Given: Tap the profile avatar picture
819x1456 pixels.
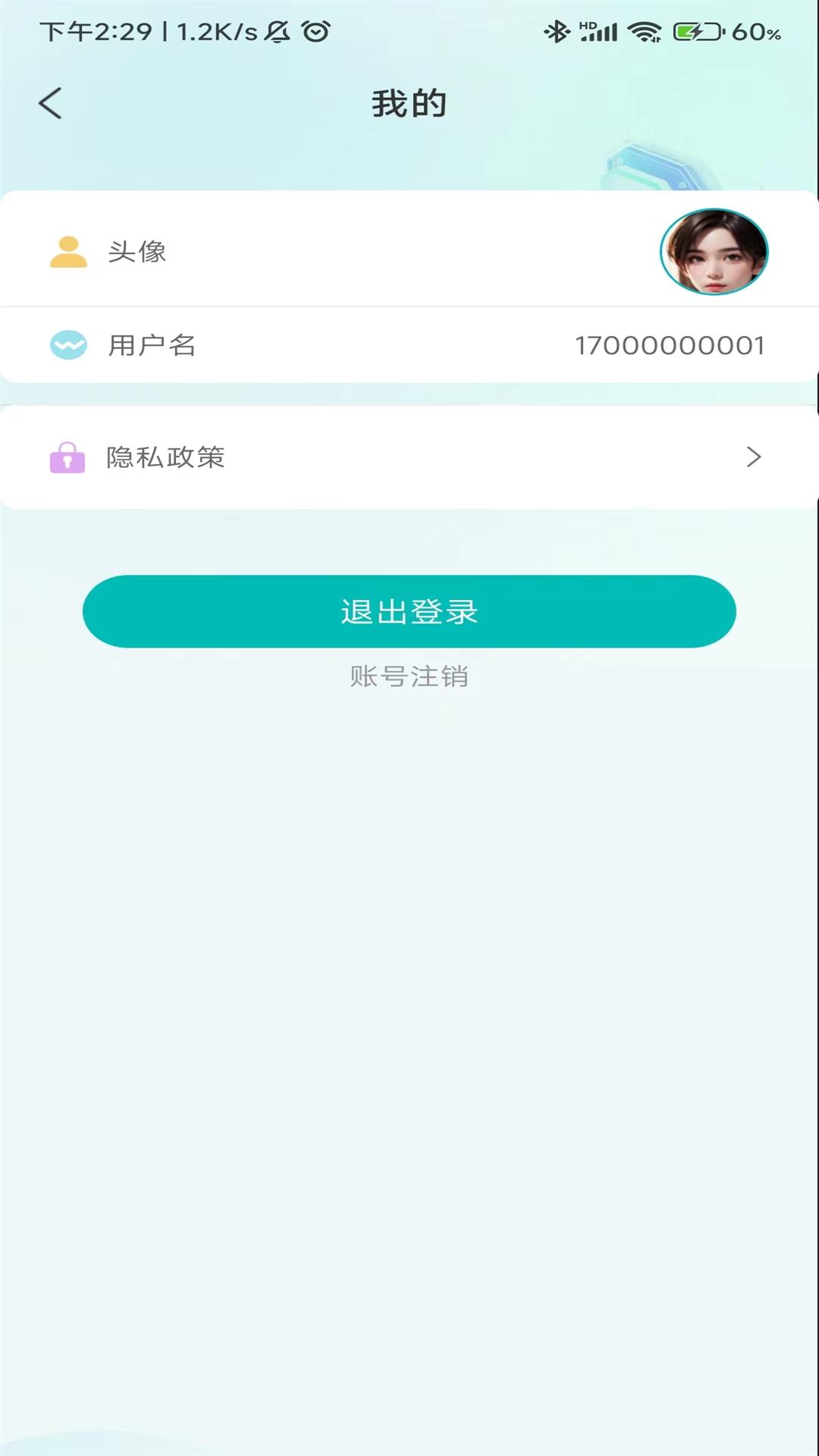Looking at the screenshot, I should click(x=714, y=252).
